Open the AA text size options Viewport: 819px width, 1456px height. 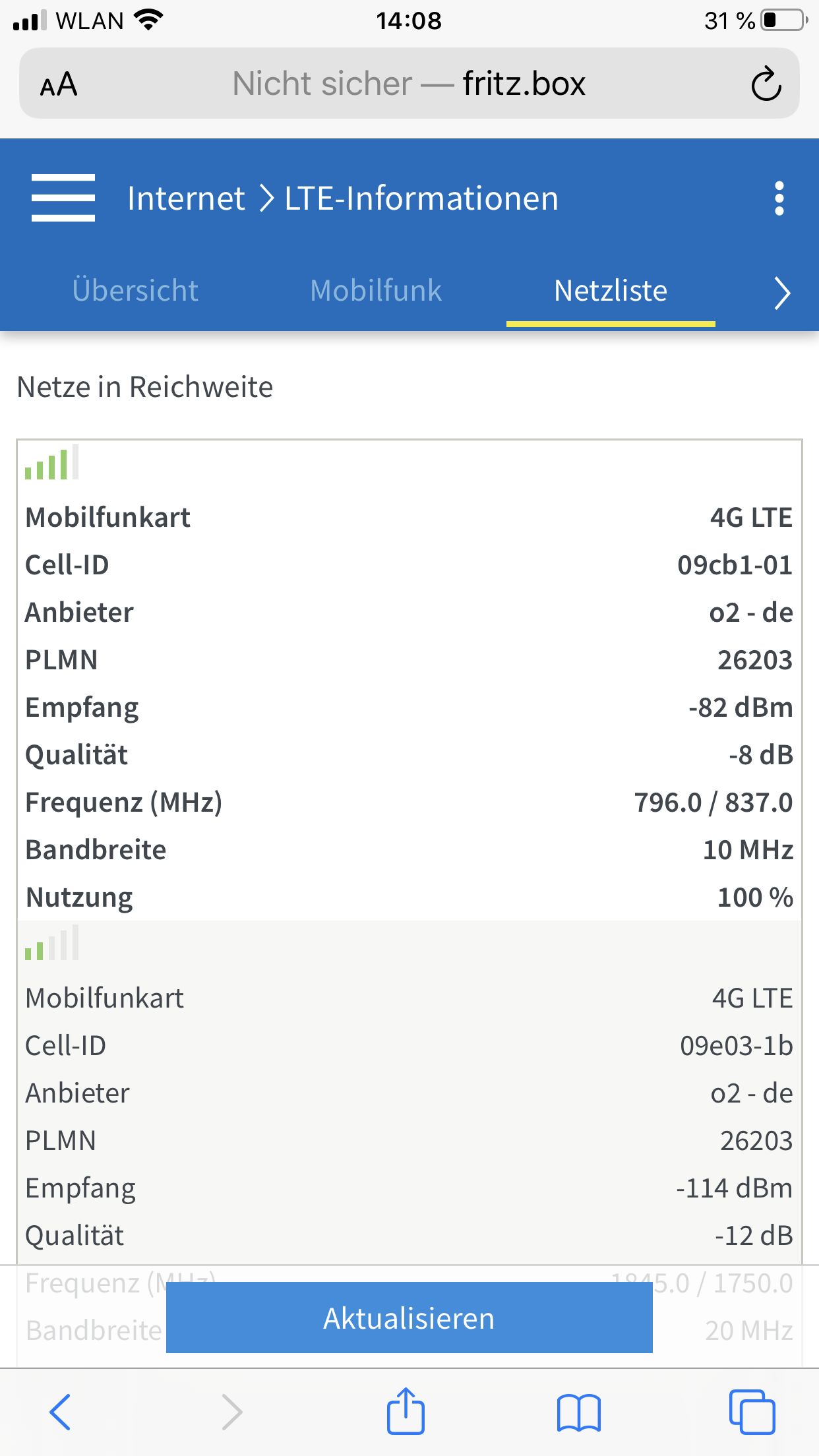tap(59, 84)
